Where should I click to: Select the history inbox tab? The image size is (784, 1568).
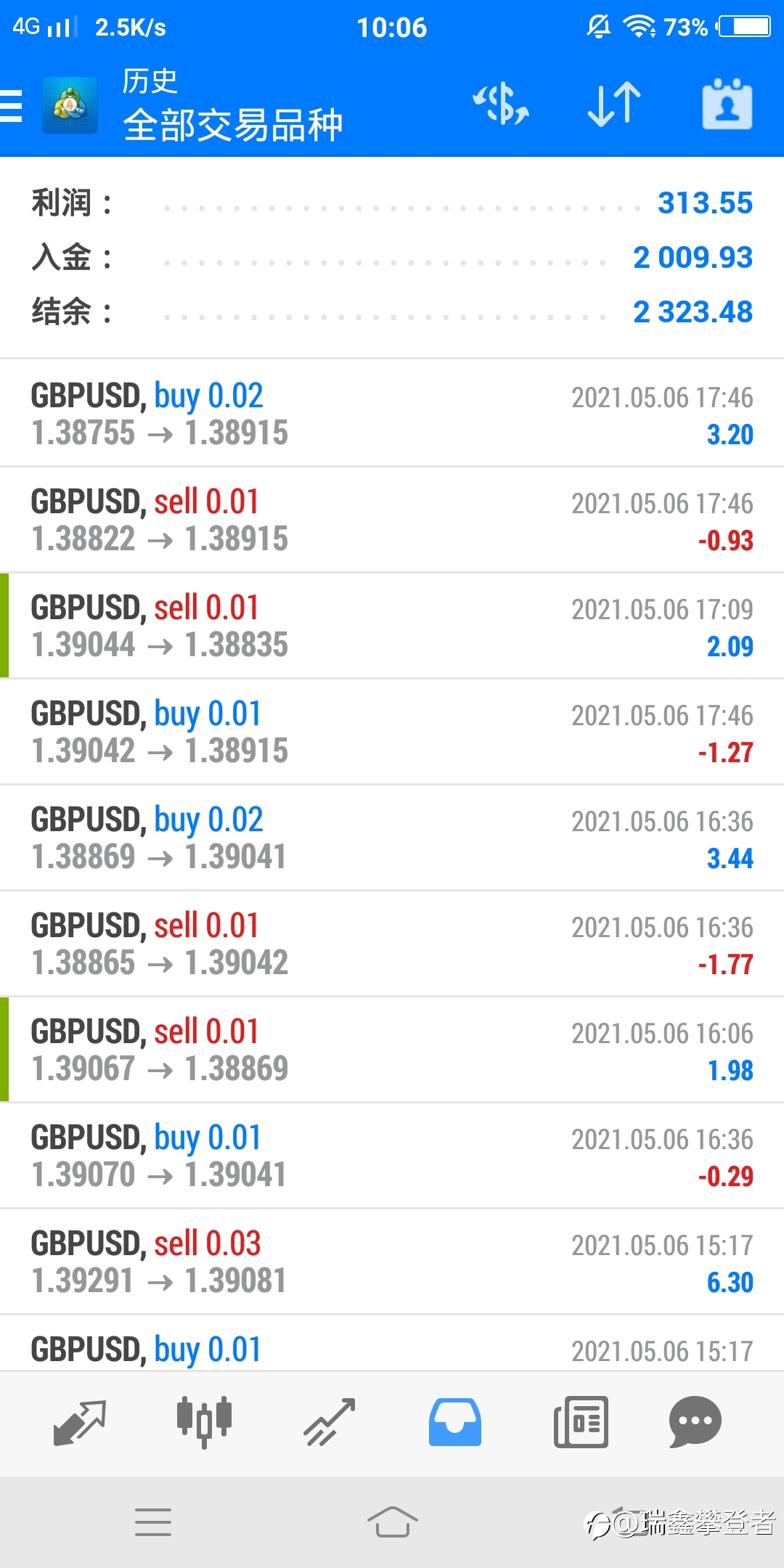455,1422
